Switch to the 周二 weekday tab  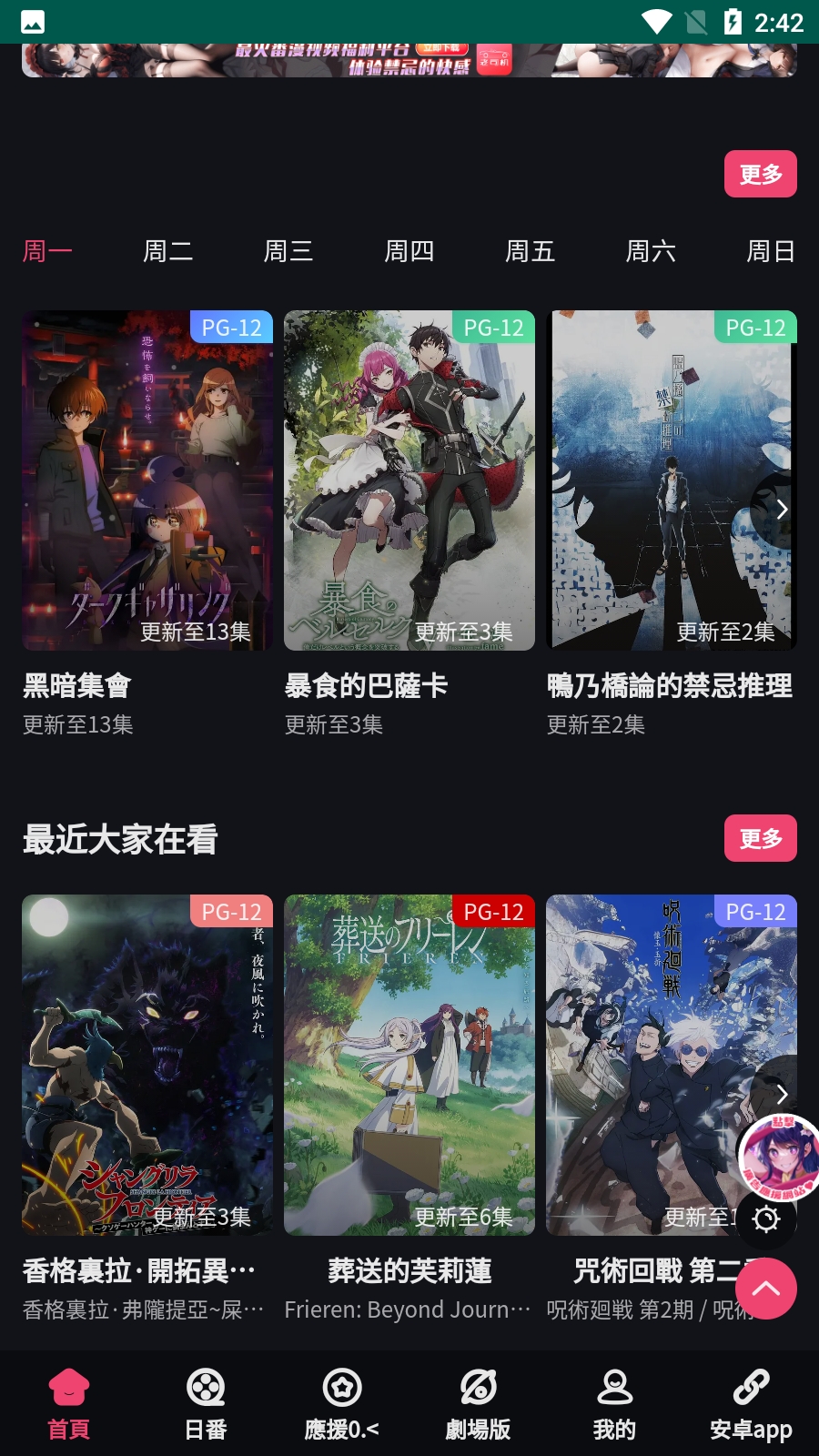coord(167,252)
